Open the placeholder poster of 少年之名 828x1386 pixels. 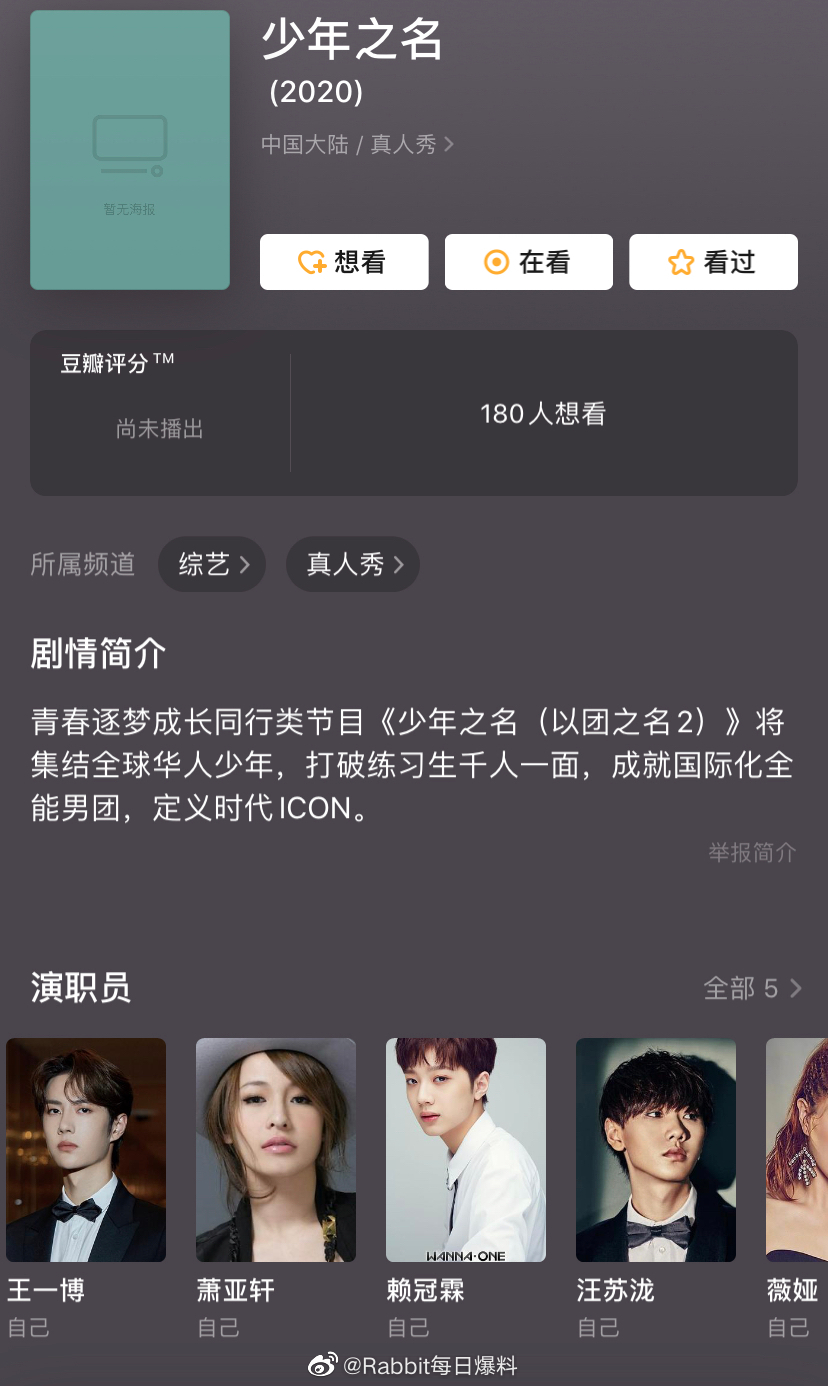click(130, 150)
